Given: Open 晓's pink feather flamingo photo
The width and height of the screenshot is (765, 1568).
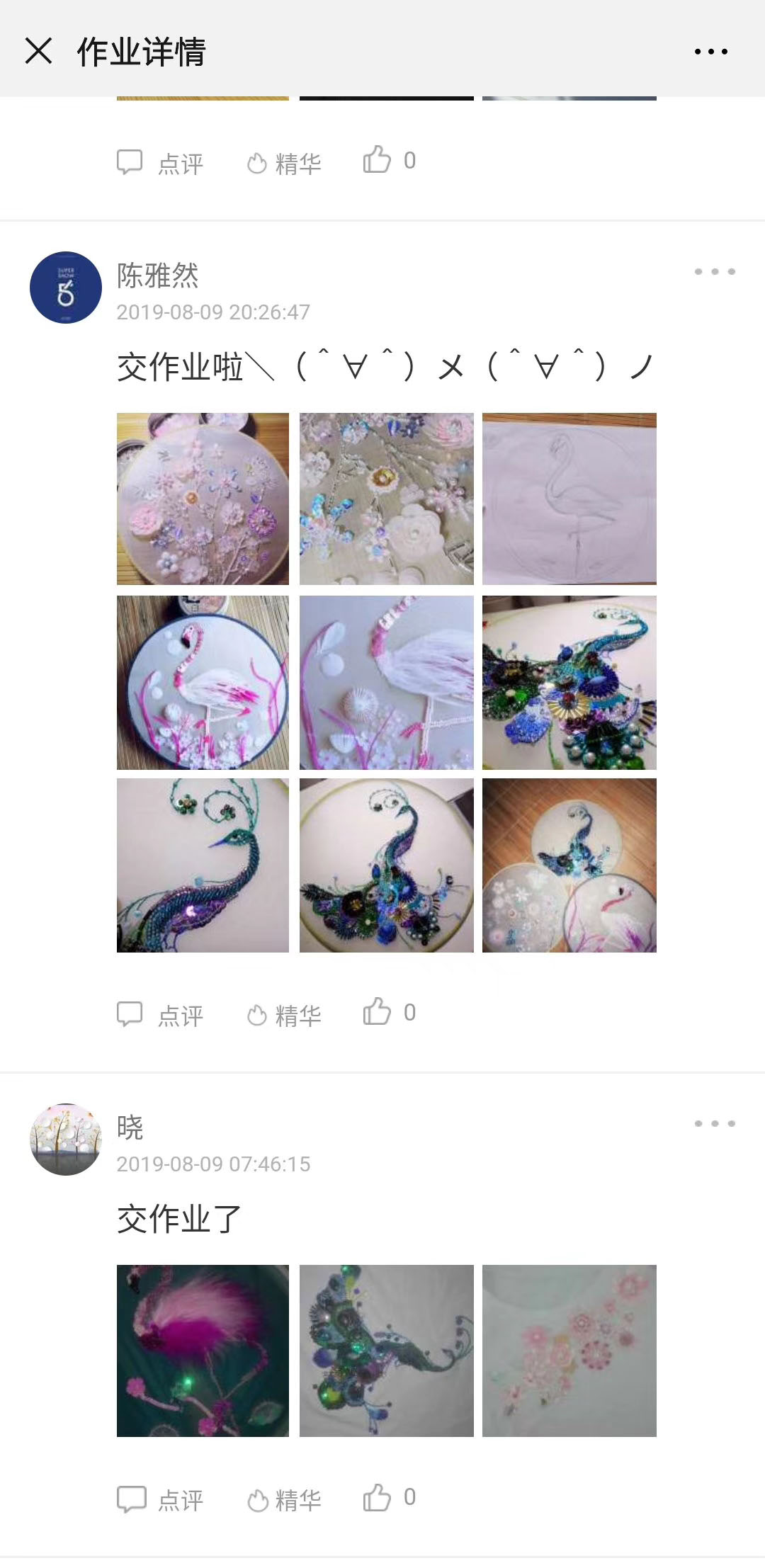Looking at the screenshot, I should 203,1351.
